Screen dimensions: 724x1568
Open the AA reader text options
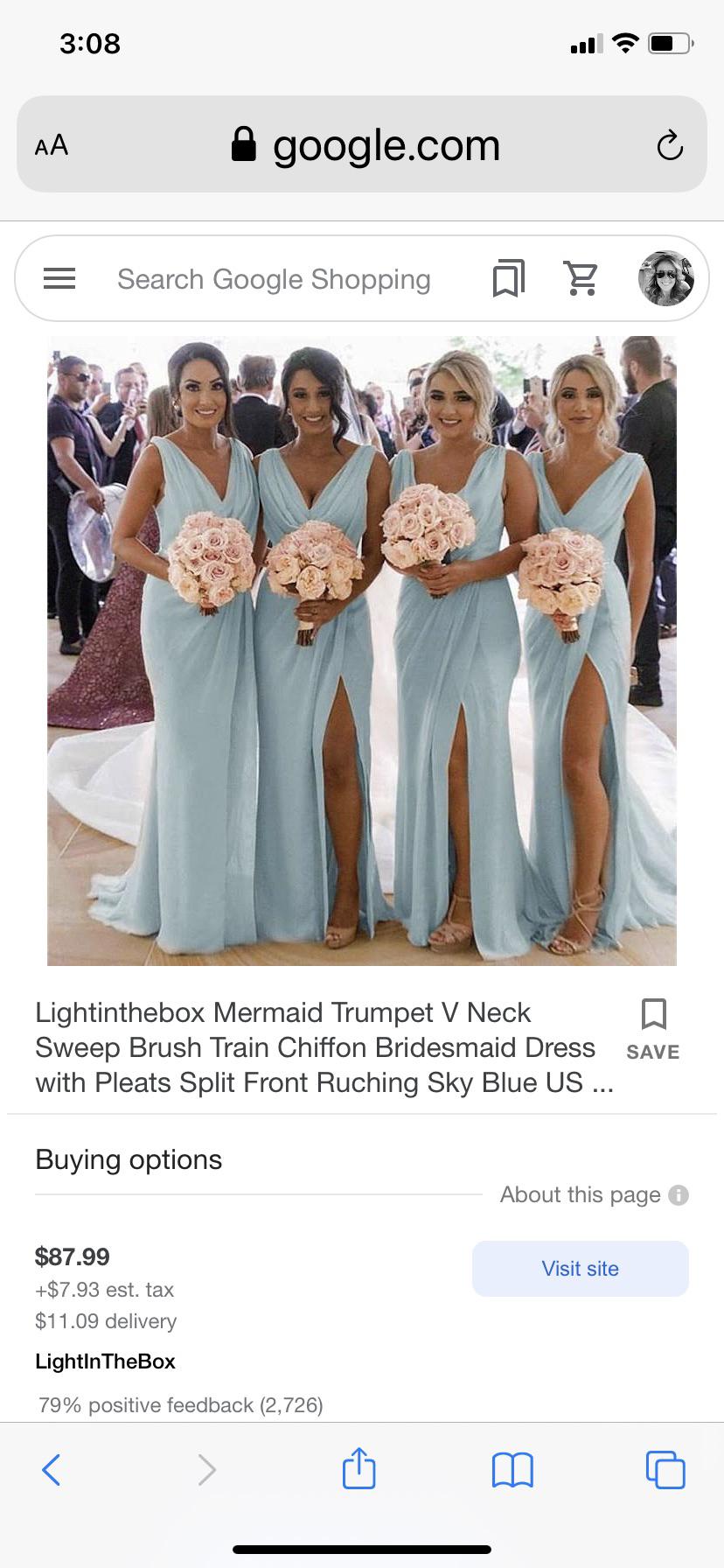(52, 145)
